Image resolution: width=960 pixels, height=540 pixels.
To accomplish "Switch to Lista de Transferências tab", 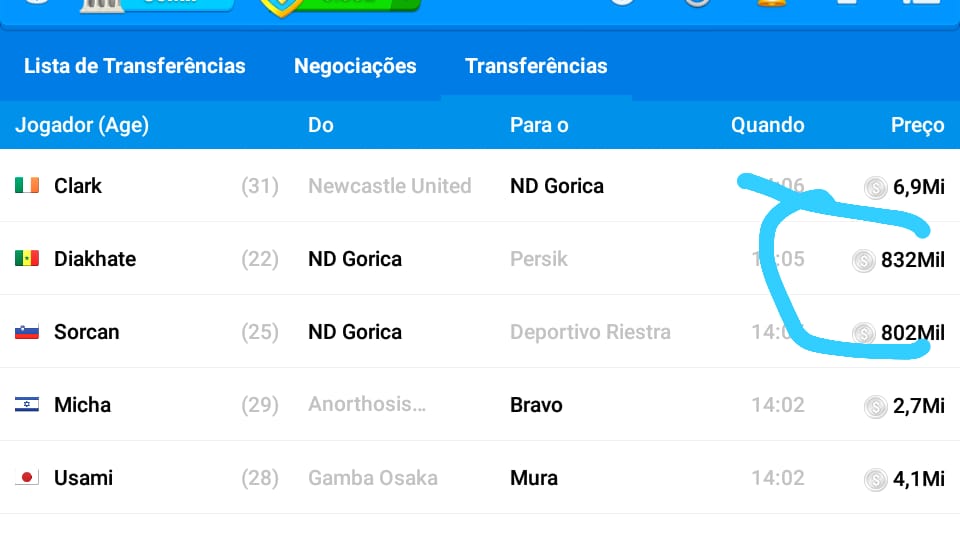I will pyautogui.click(x=134, y=66).
